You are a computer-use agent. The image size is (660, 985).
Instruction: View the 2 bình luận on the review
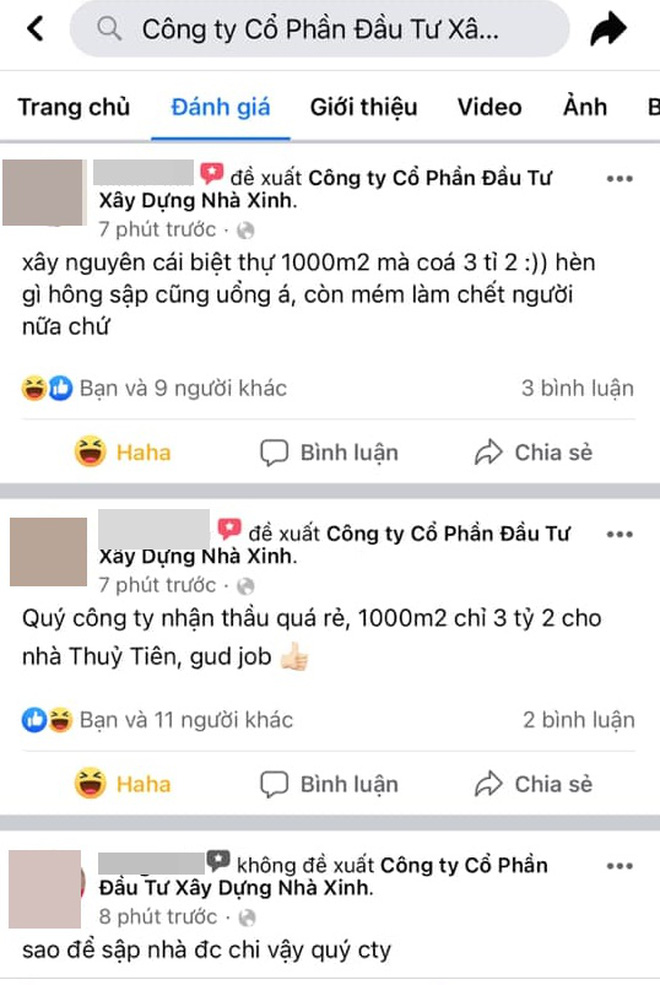pyautogui.click(x=577, y=719)
